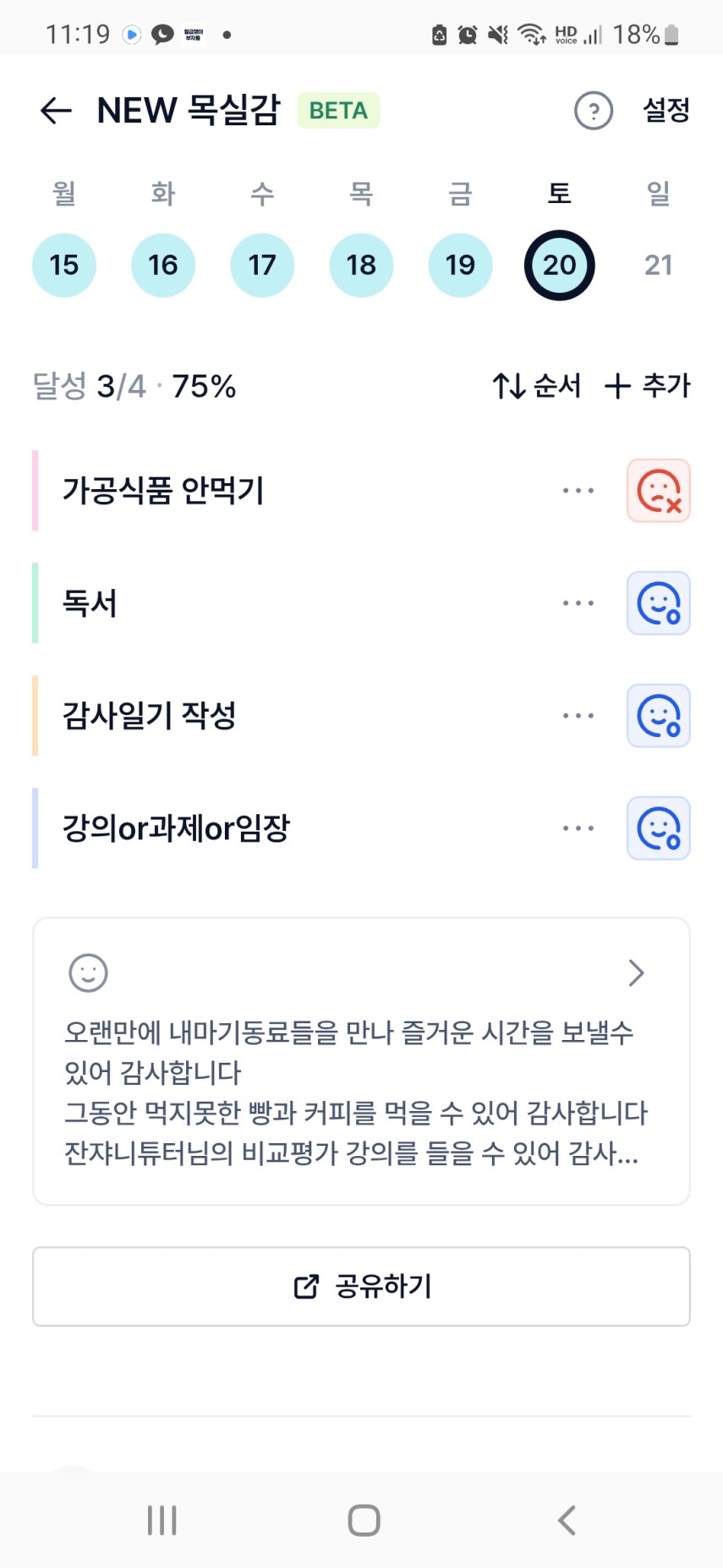Select date 21 on Sunday
This screenshot has height=1568, width=723.
pyautogui.click(x=658, y=265)
